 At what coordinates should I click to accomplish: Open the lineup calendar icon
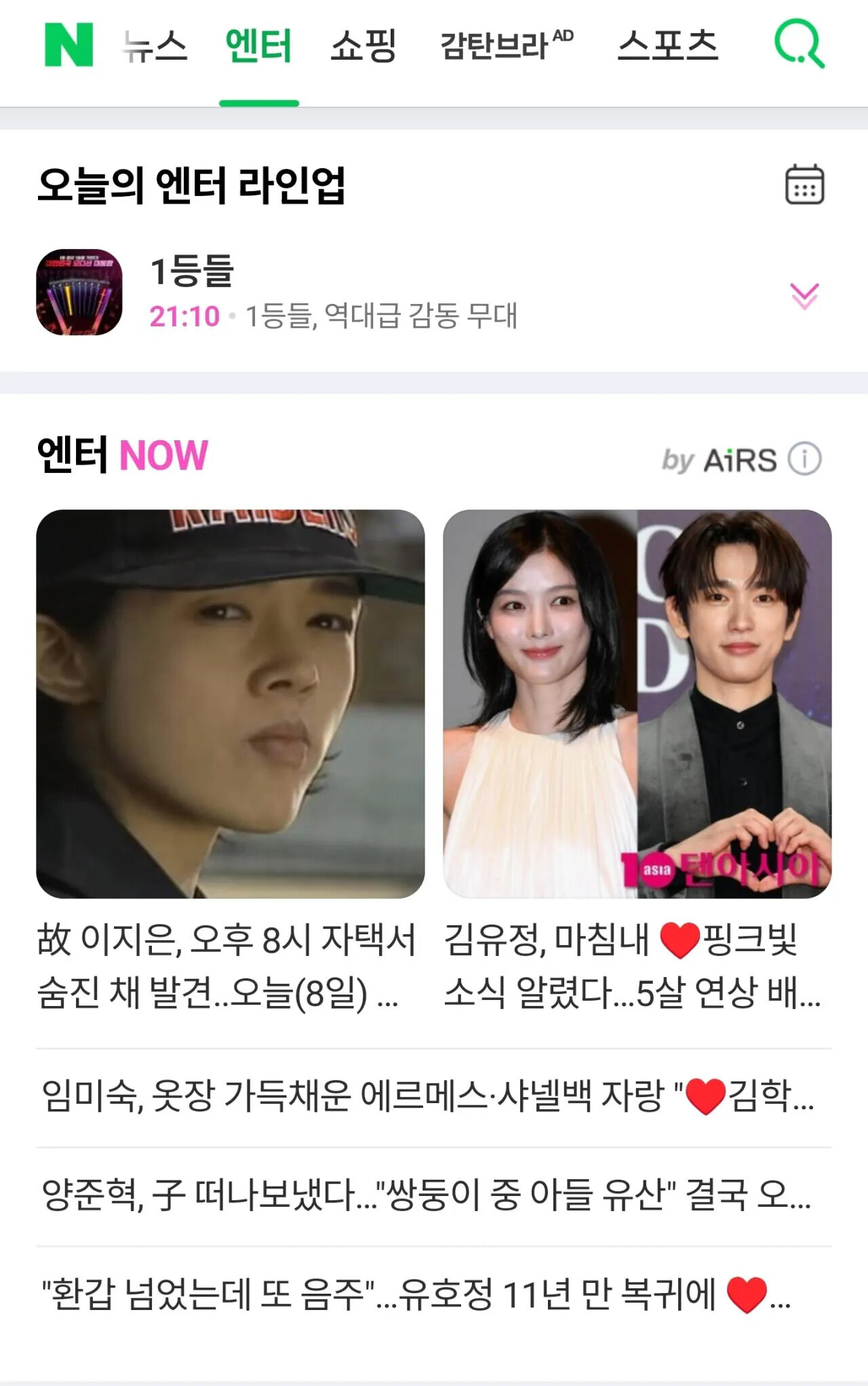[804, 185]
